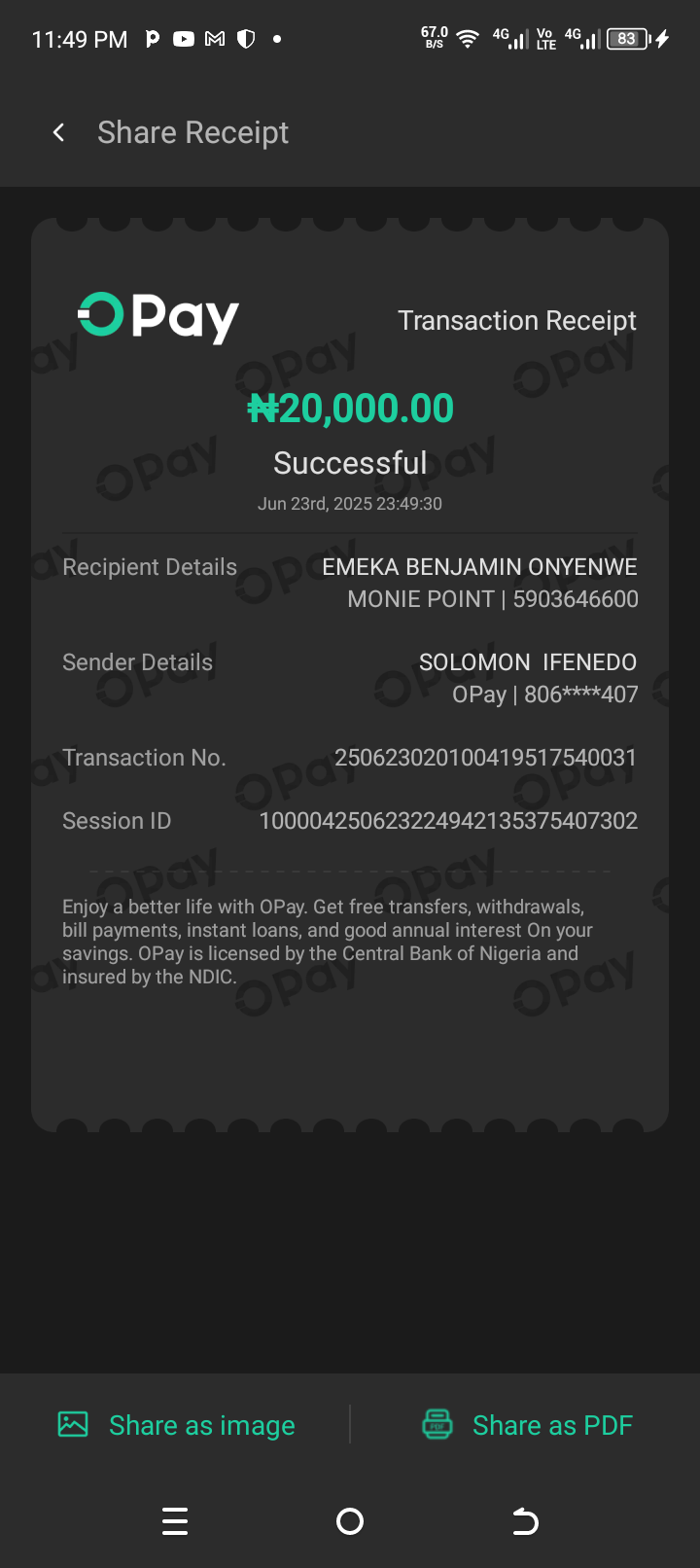
Task: Open recent apps from navigation bar
Action: 175,1521
